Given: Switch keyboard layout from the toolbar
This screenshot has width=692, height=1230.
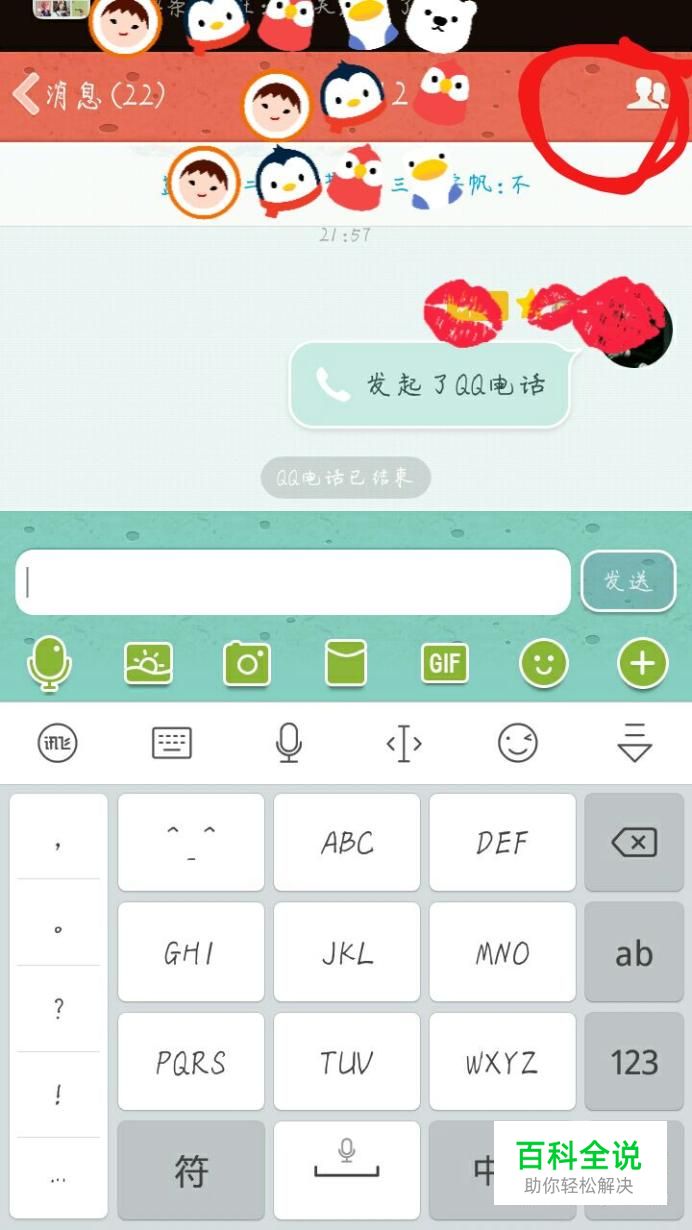Looking at the screenshot, I should pos(172,743).
